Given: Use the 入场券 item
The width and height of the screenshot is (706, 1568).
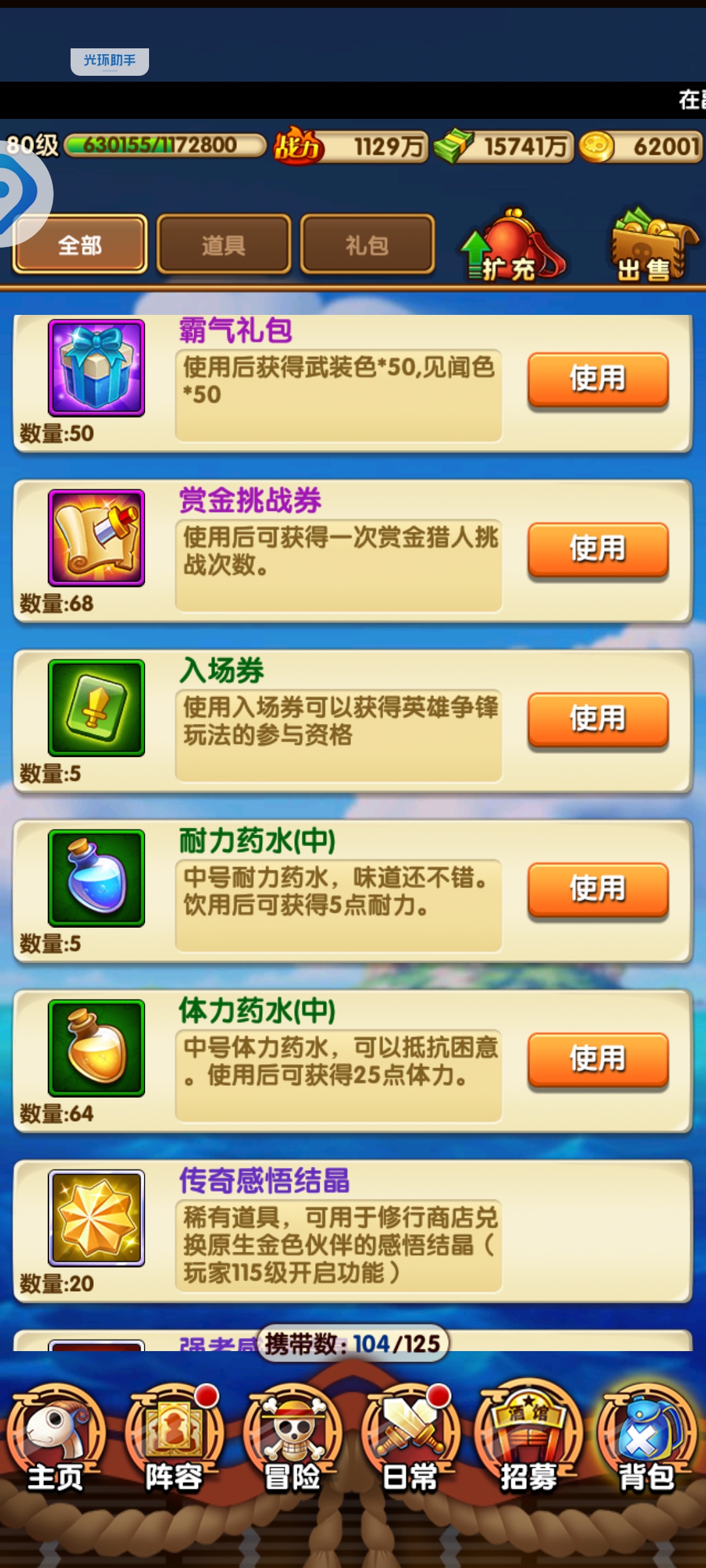Looking at the screenshot, I should (x=597, y=719).
